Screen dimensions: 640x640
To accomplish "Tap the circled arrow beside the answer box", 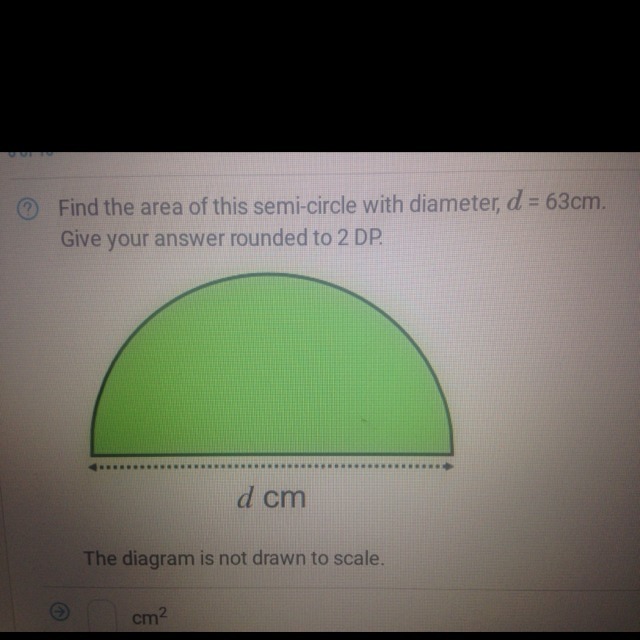I will click(x=62, y=612).
